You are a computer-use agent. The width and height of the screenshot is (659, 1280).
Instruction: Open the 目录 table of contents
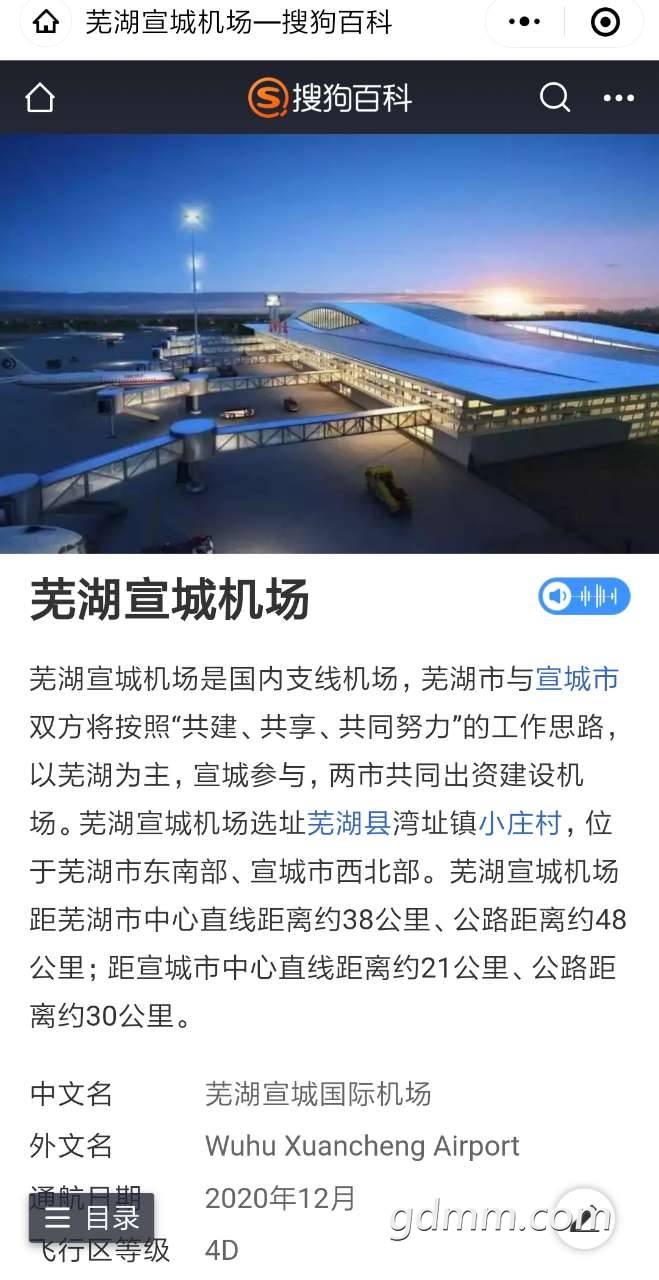pos(92,1217)
